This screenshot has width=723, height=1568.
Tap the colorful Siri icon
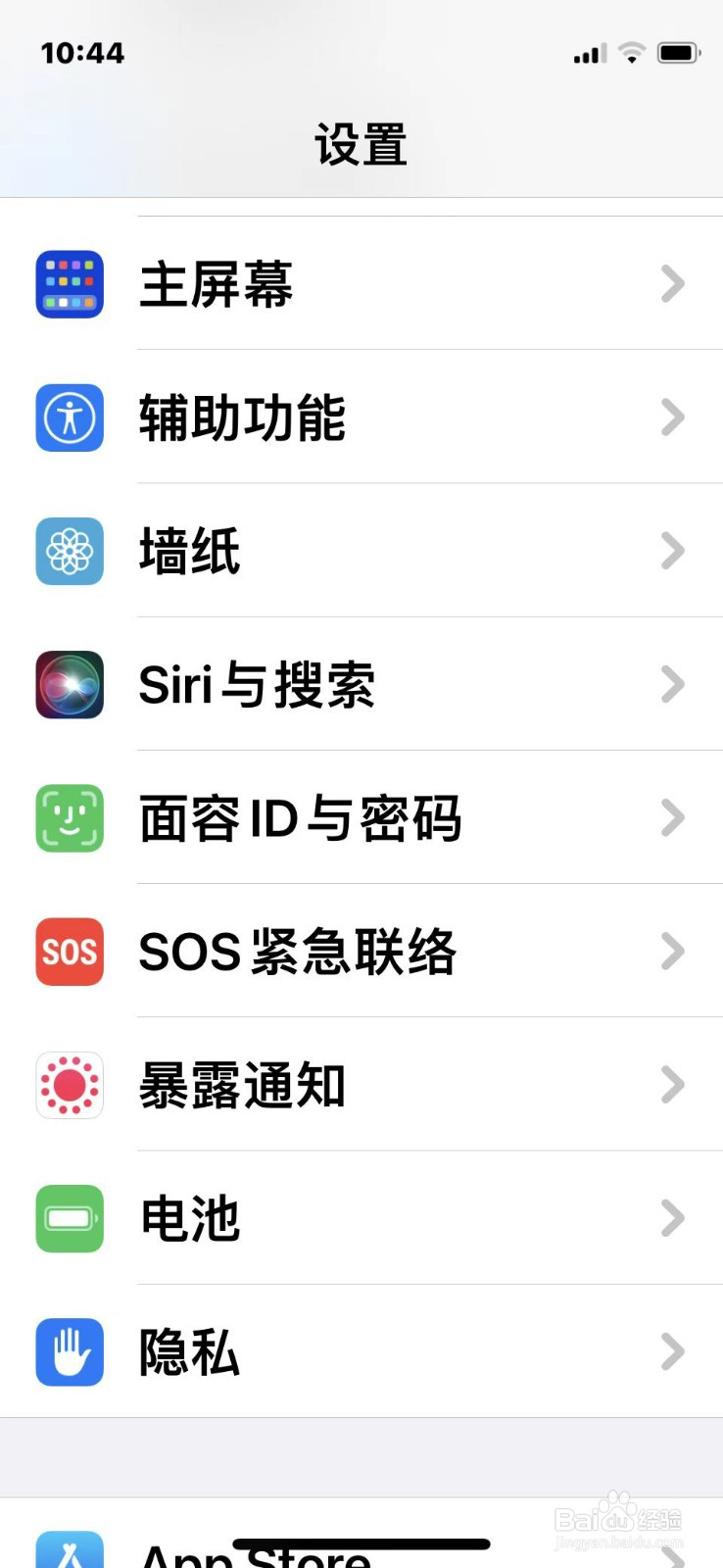(69, 685)
